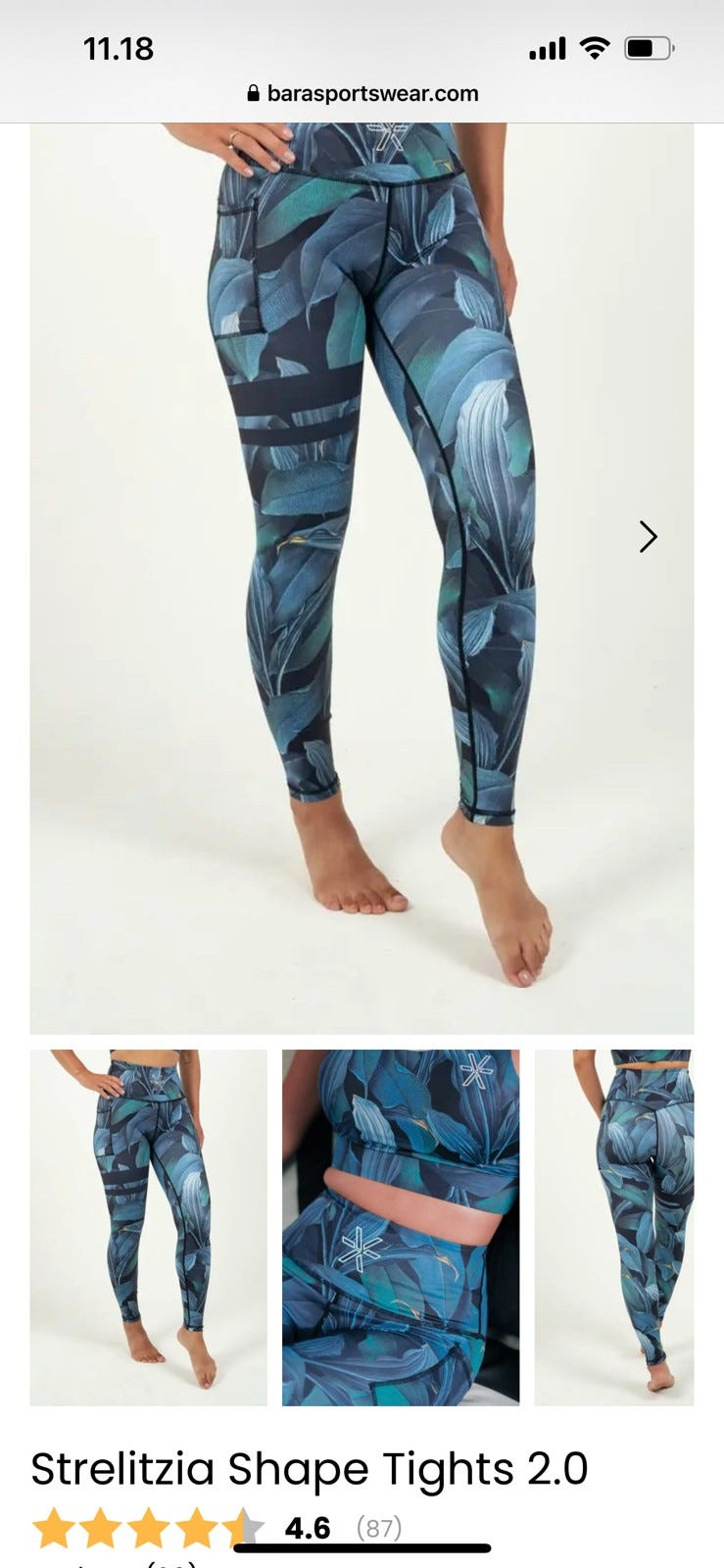Open the 4.6 star rating reviews

(217, 1528)
